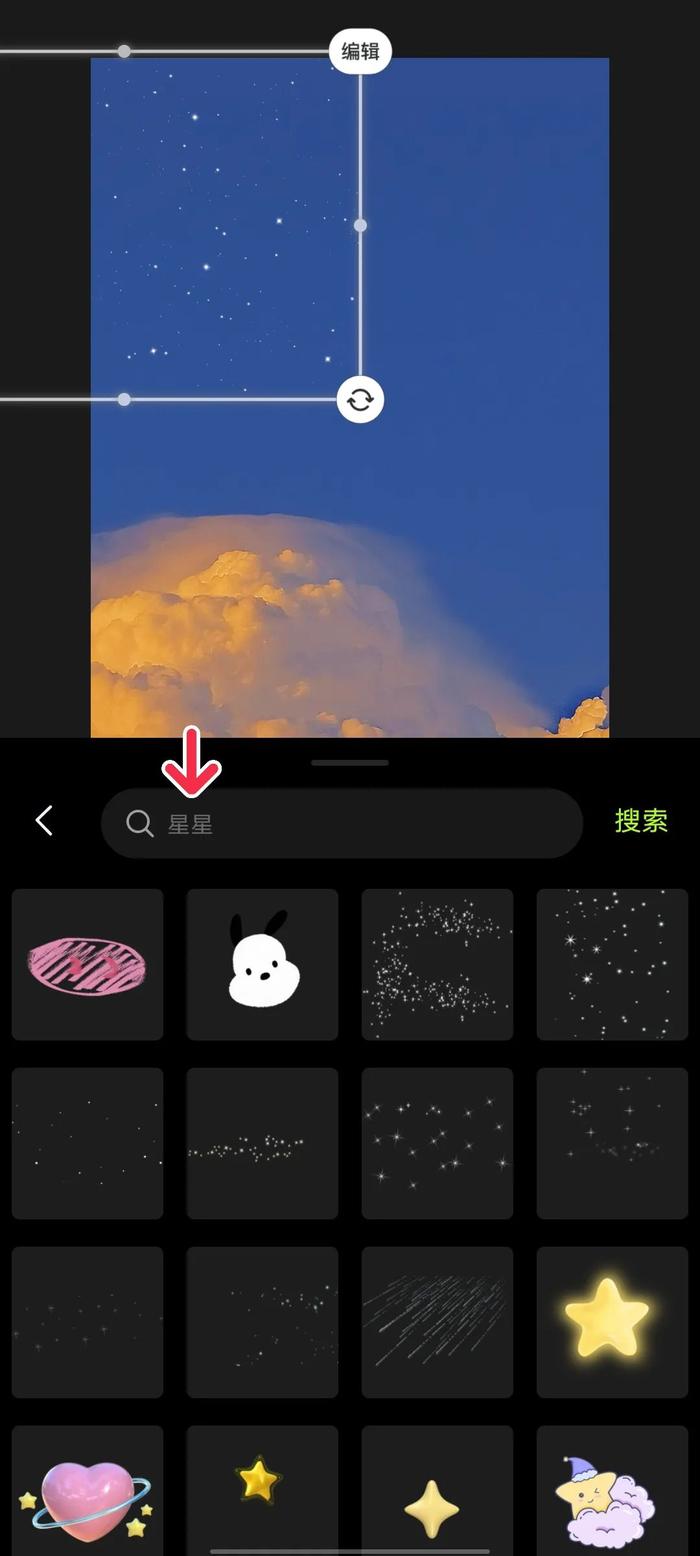This screenshot has width=700, height=1556.
Task: Tap the green 搜索 button
Action: [641, 821]
